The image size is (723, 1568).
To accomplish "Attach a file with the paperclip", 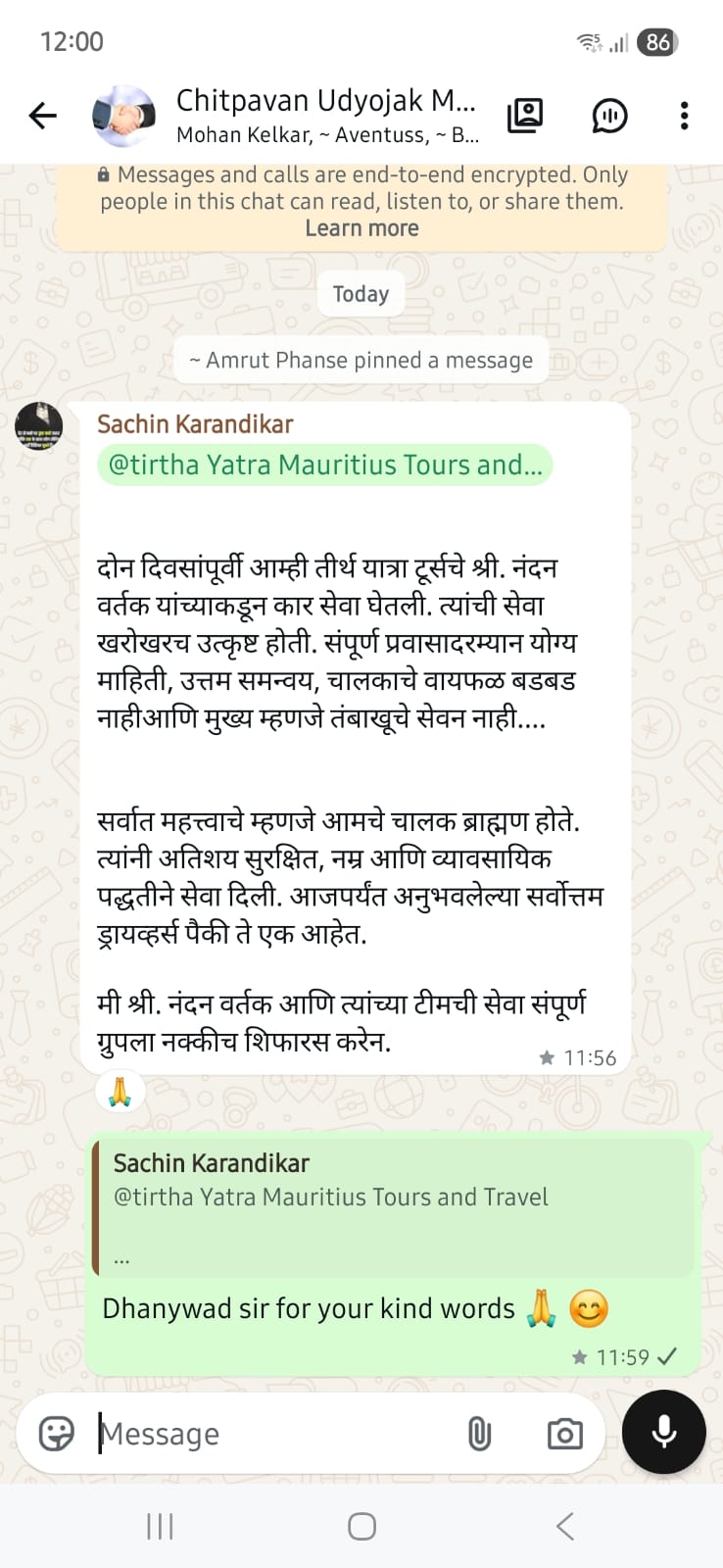I will coord(479,1434).
